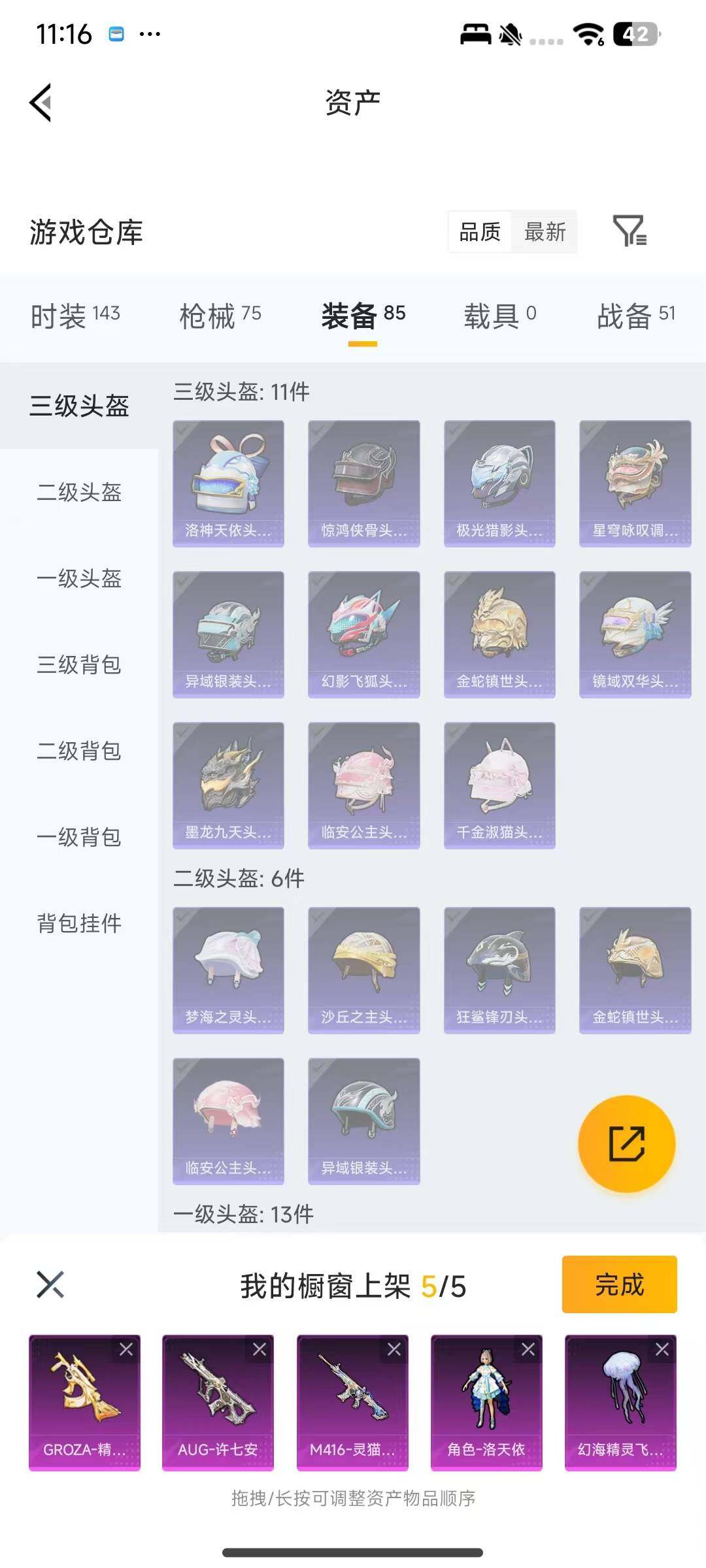Click the 梦海之灵头 helmet icon
This screenshot has height=1568, width=706.
[229, 970]
